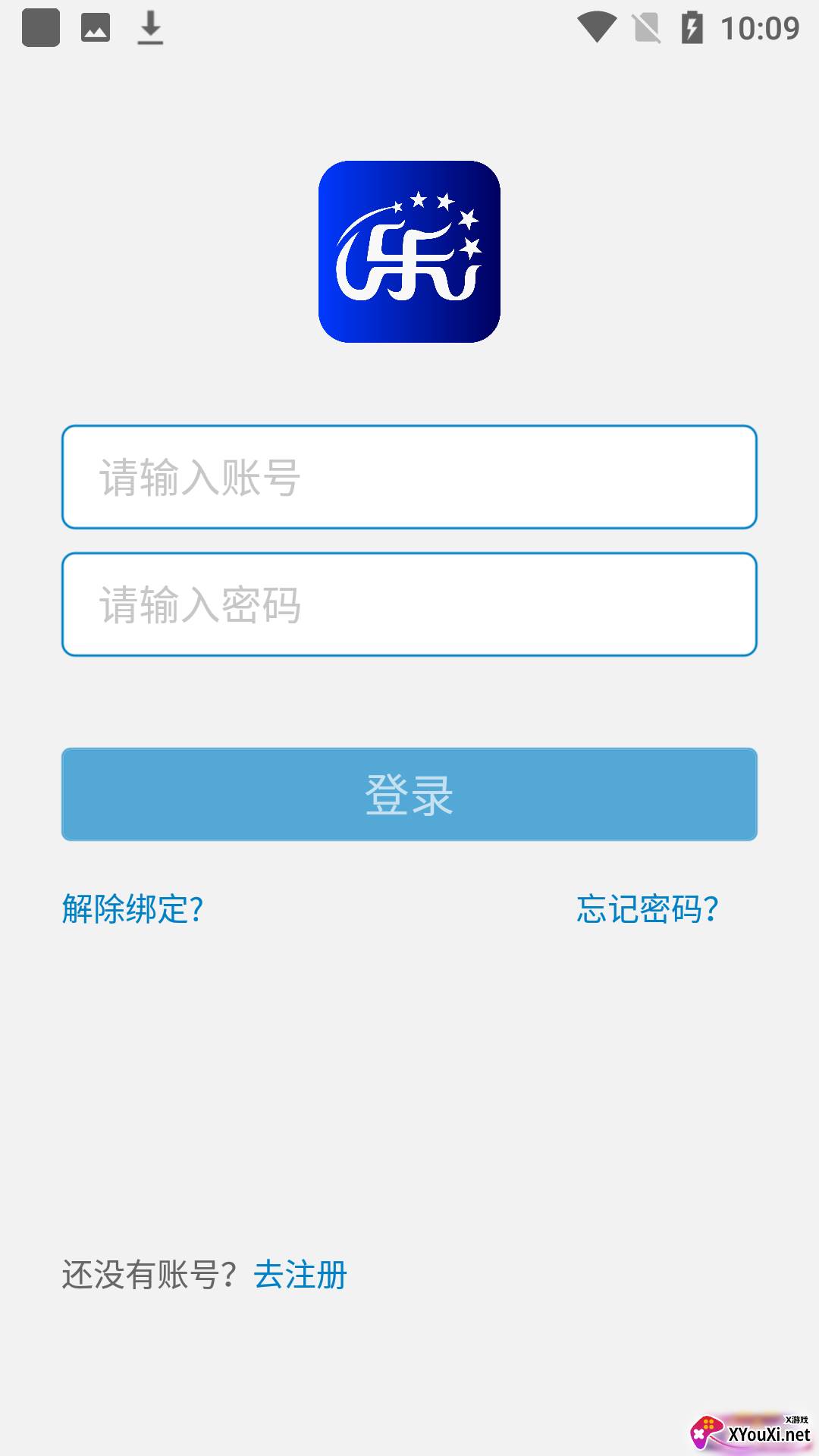Focus the password input field
819x1456 pixels.
click(x=409, y=604)
